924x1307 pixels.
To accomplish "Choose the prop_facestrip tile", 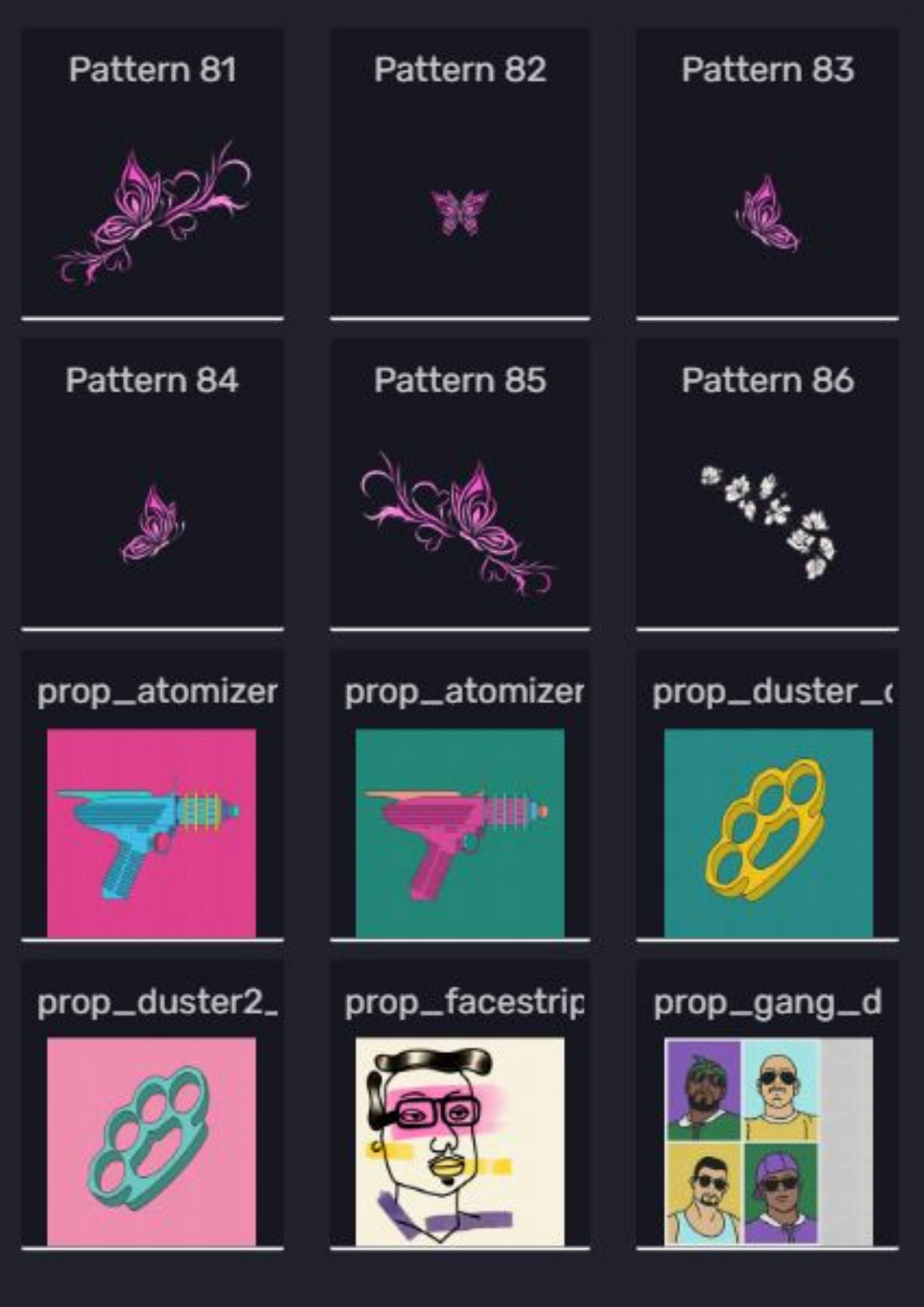I will point(460,1141).
